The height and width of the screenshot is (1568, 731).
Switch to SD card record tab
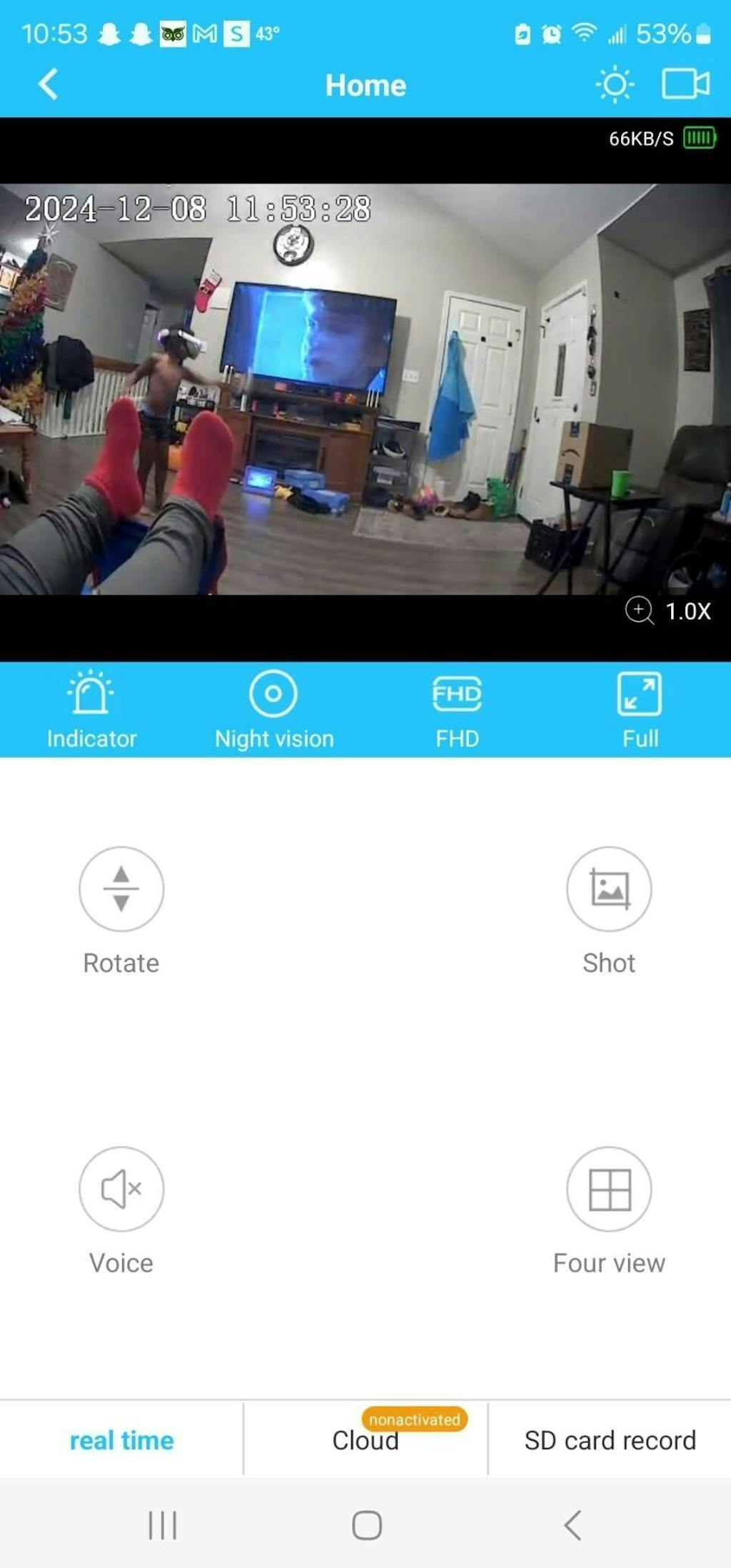610,1440
